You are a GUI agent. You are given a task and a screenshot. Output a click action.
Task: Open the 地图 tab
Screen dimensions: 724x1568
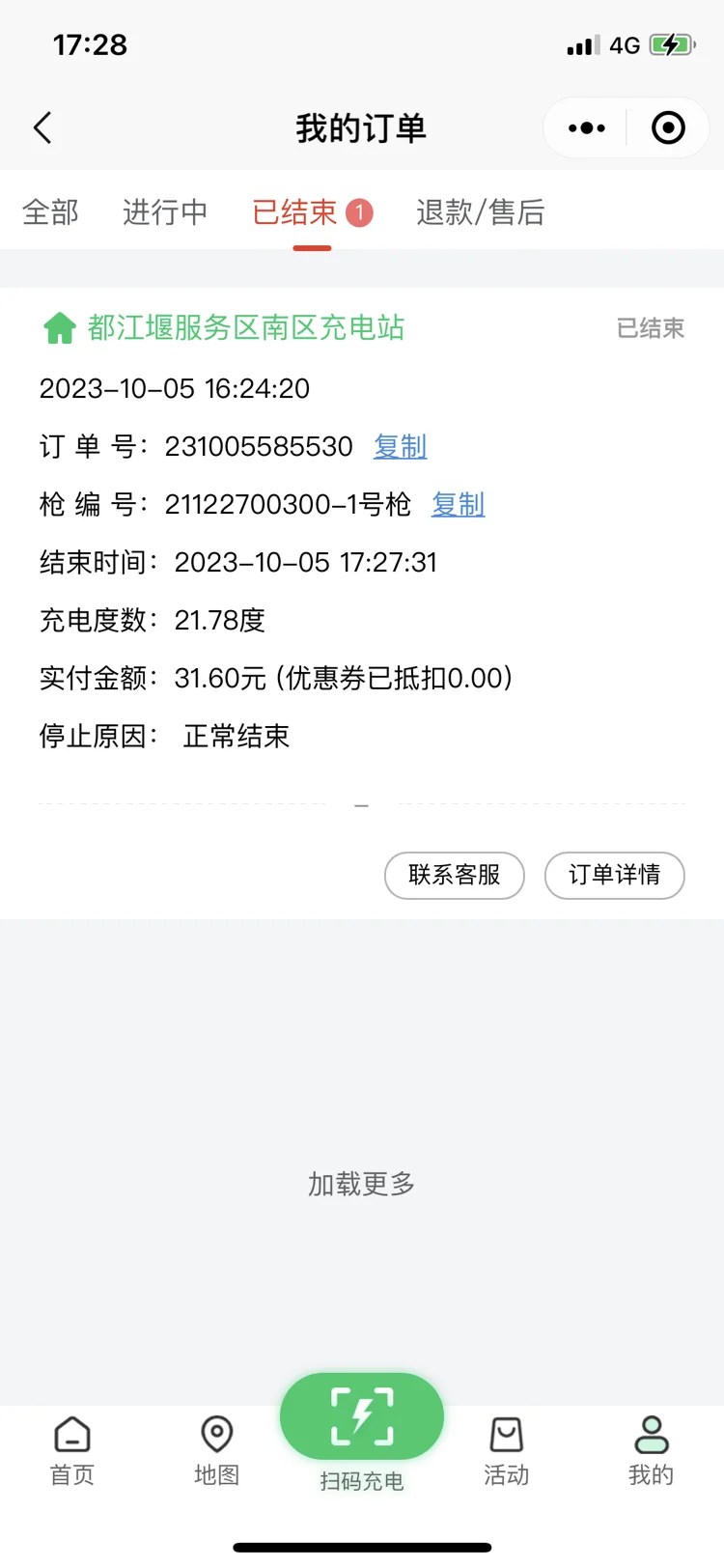217,1450
